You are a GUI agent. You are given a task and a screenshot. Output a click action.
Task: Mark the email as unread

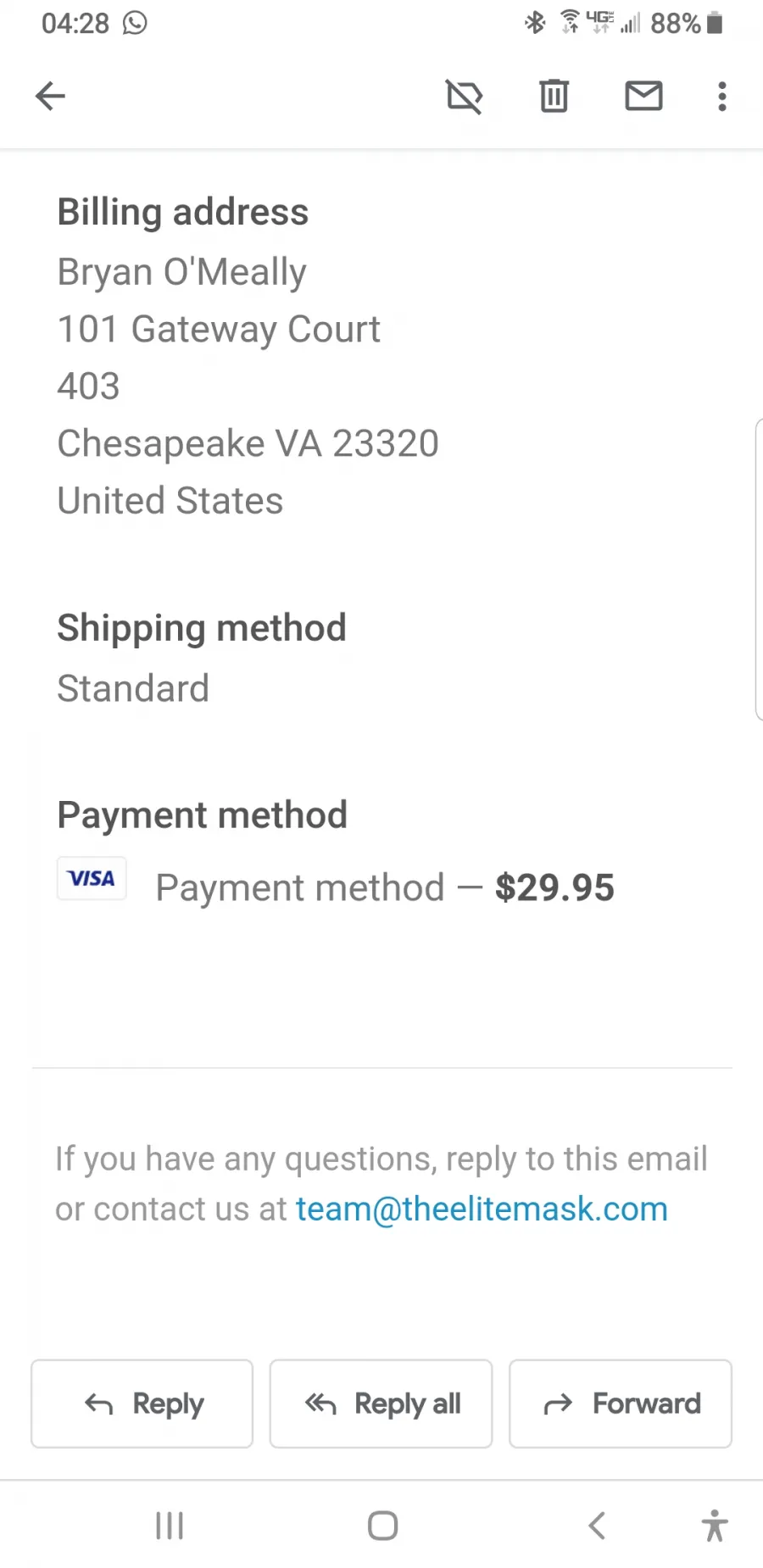click(x=644, y=96)
